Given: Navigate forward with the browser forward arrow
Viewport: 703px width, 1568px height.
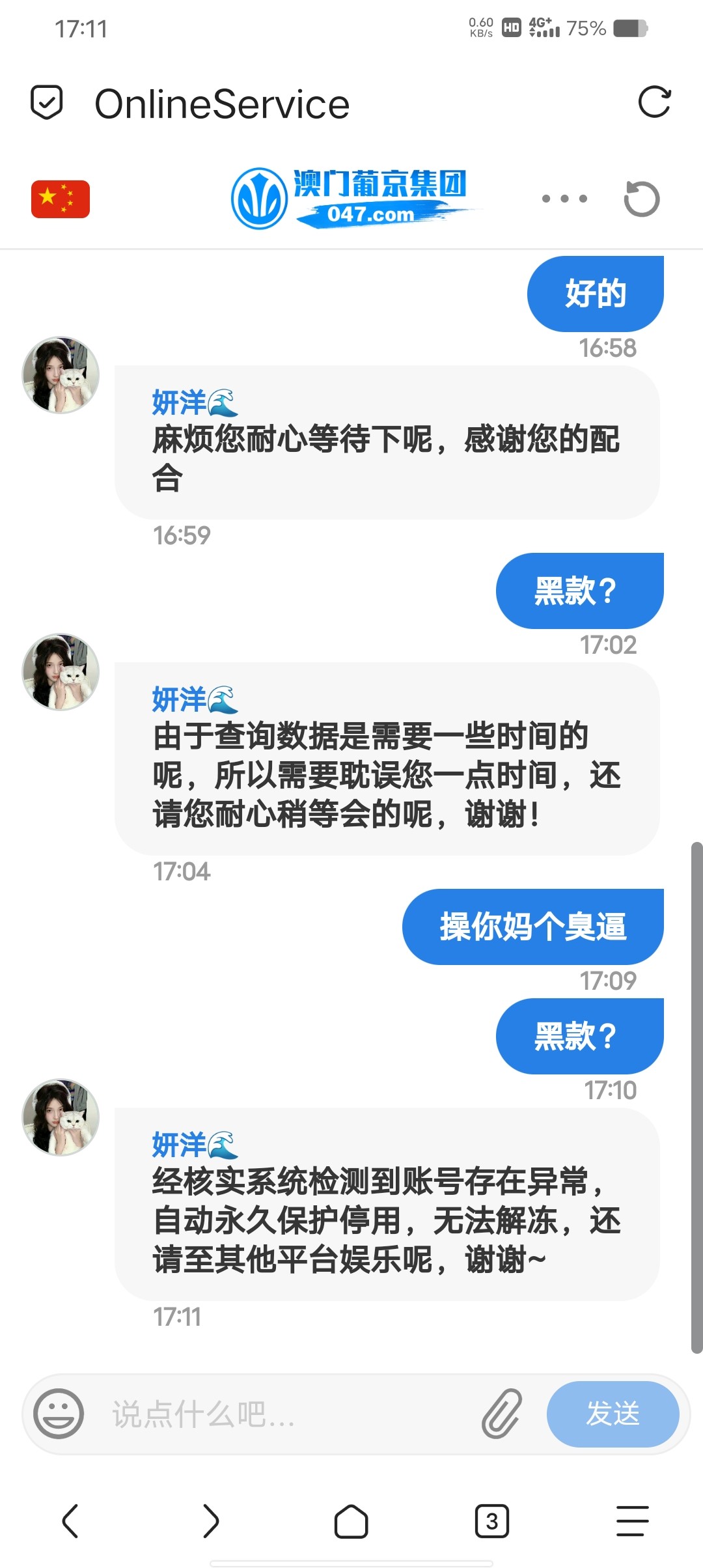Looking at the screenshot, I should (x=211, y=1522).
